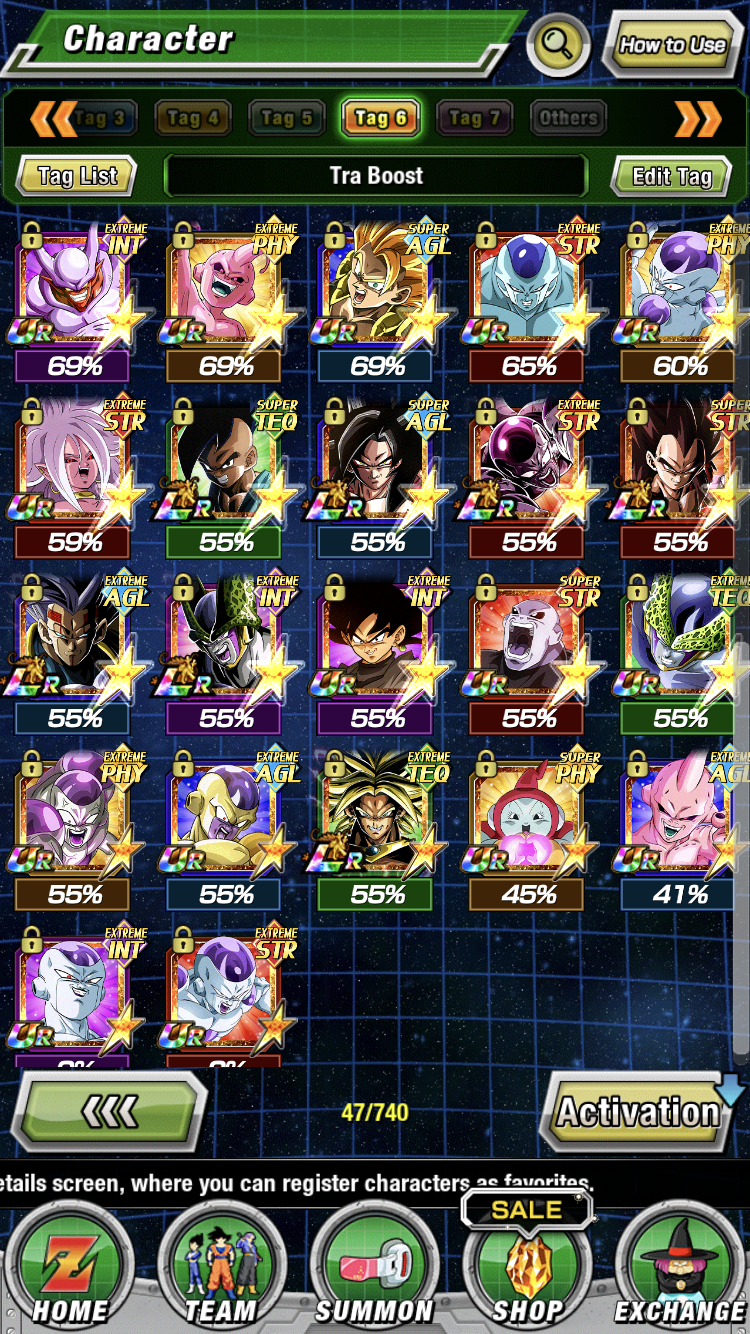Switch to the Others tab
Viewport: 750px width, 1334px height.
coord(568,118)
